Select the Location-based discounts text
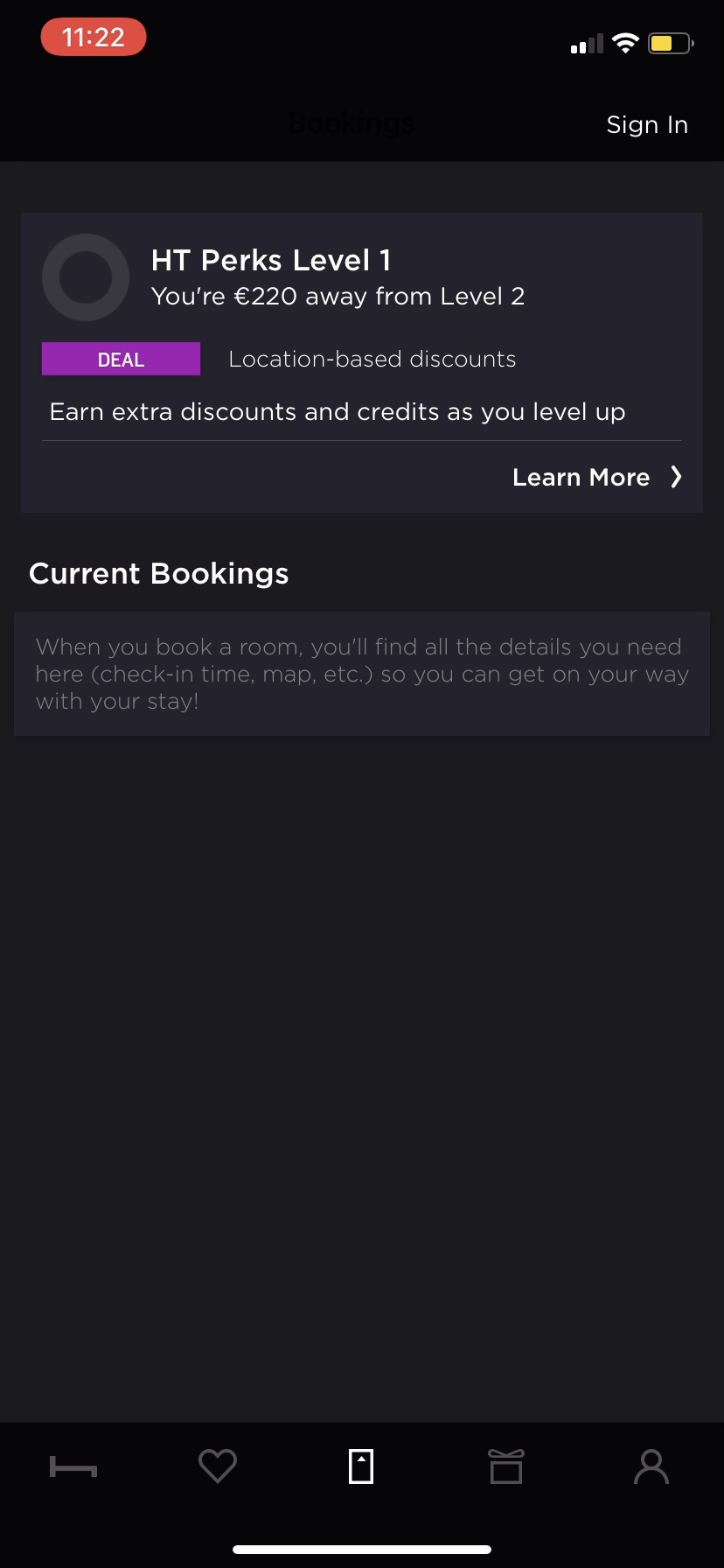724x1568 pixels. point(371,359)
